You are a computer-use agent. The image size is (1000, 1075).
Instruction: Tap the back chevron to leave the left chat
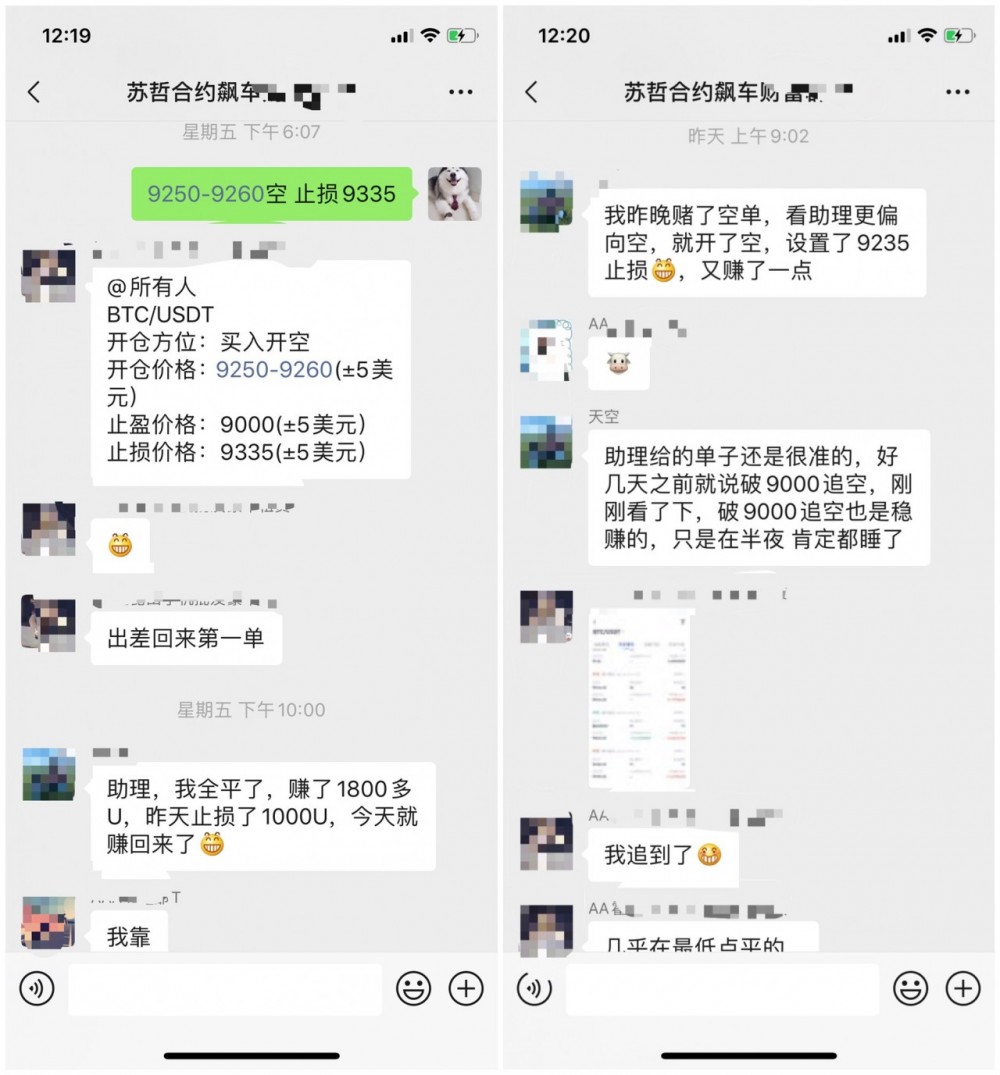[x=34, y=91]
